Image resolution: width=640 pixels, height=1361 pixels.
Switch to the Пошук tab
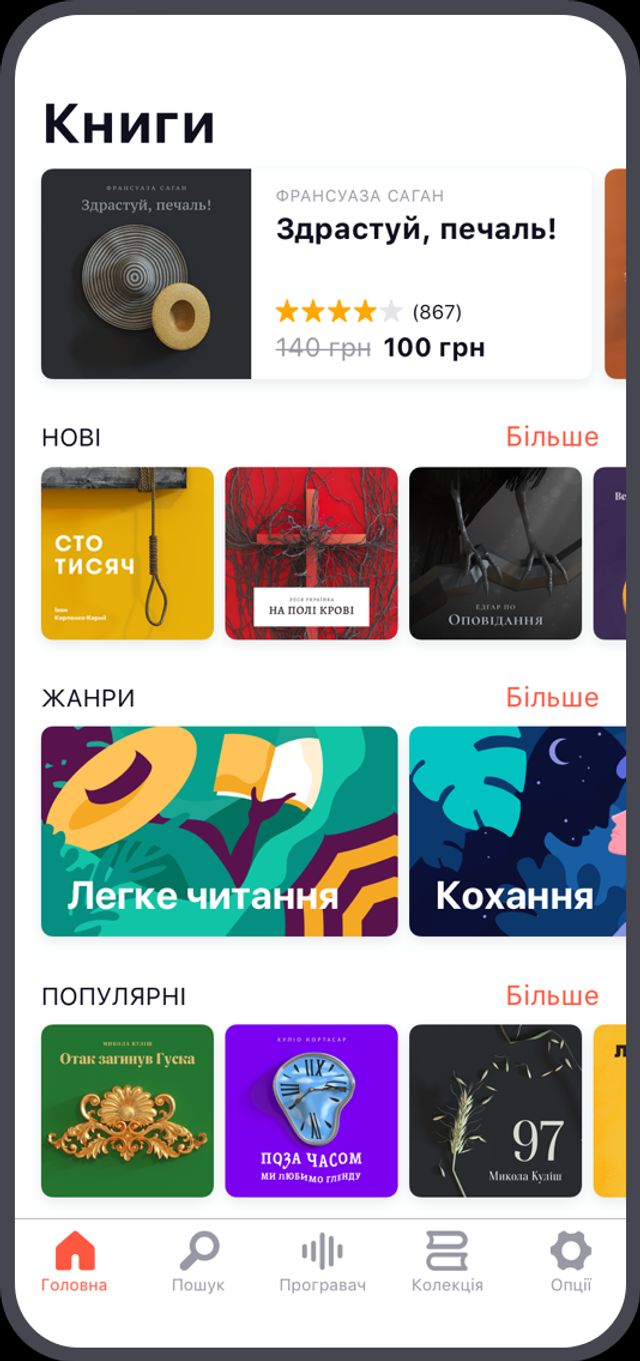(x=198, y=1262)
